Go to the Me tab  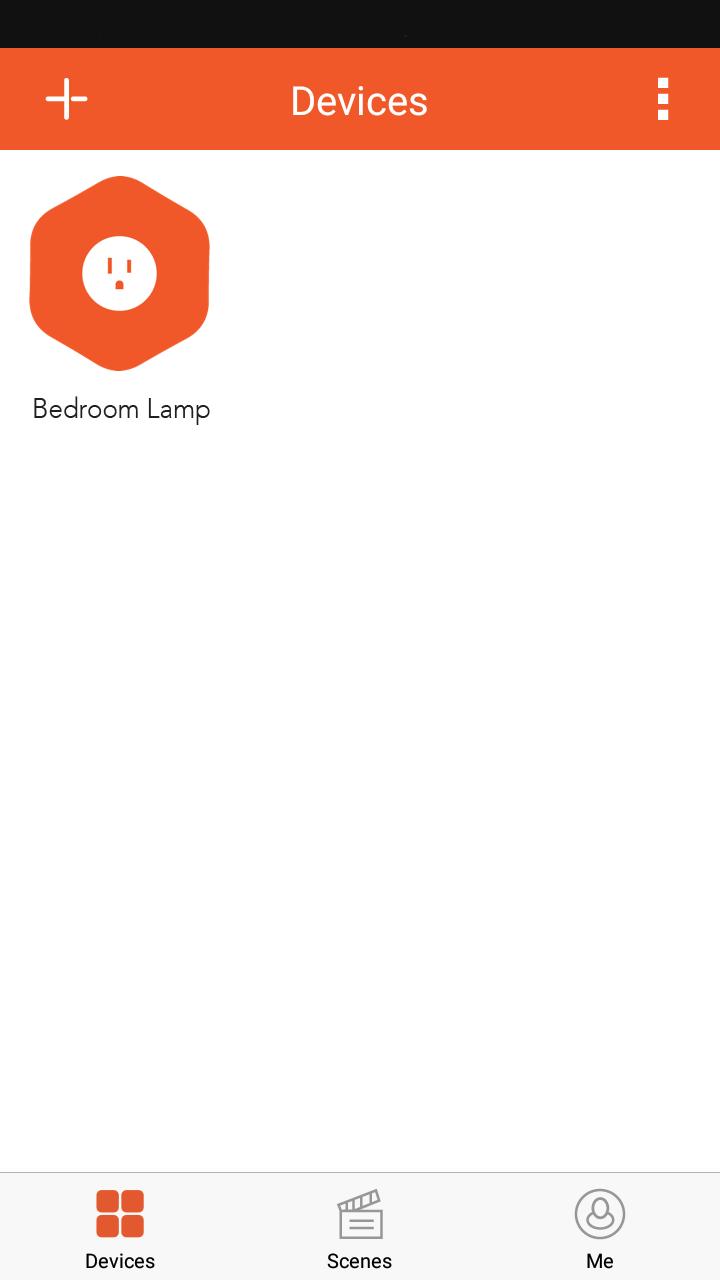click(599, 1228)
